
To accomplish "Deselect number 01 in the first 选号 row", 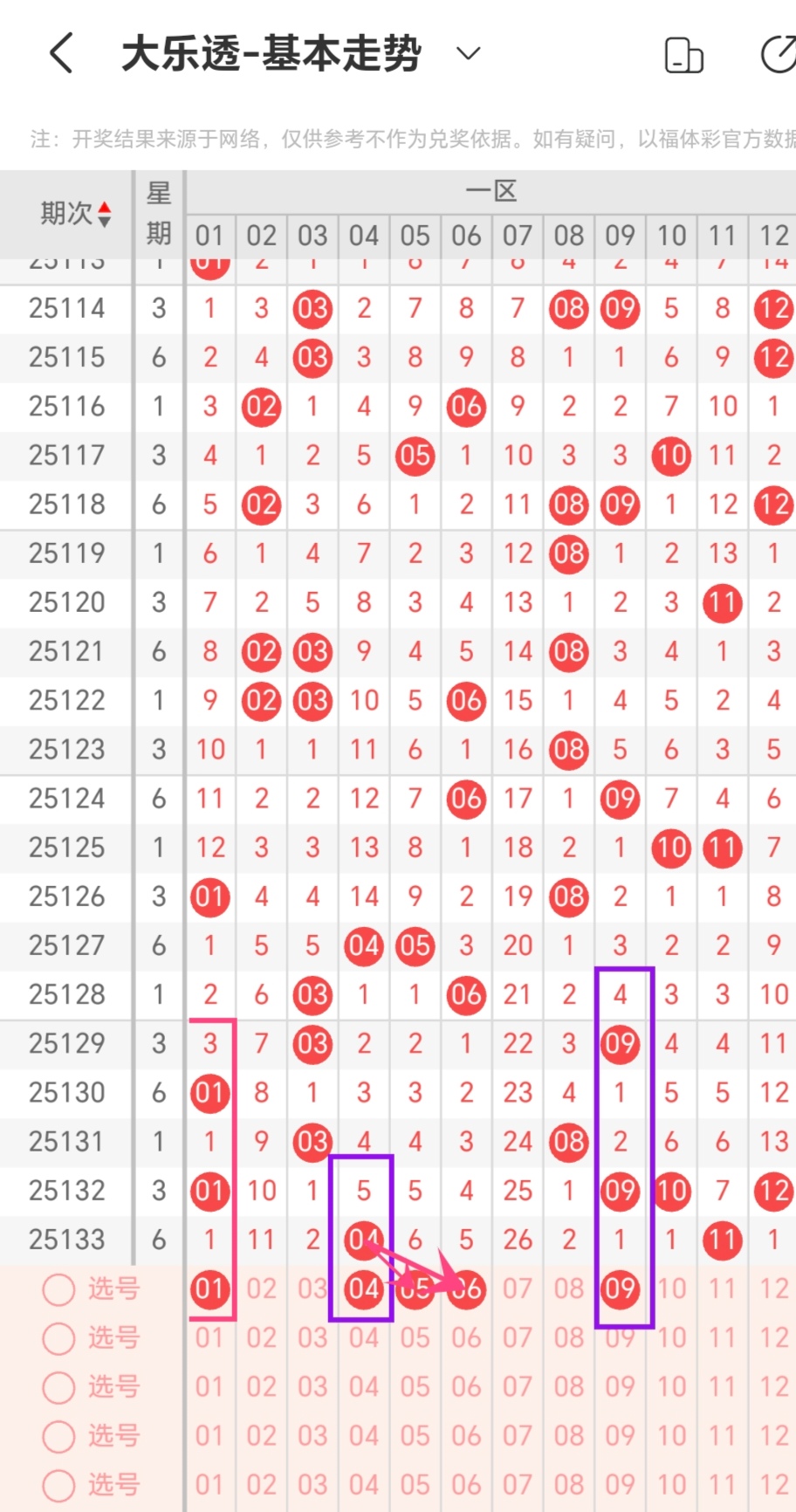I will coord(209,1289).
